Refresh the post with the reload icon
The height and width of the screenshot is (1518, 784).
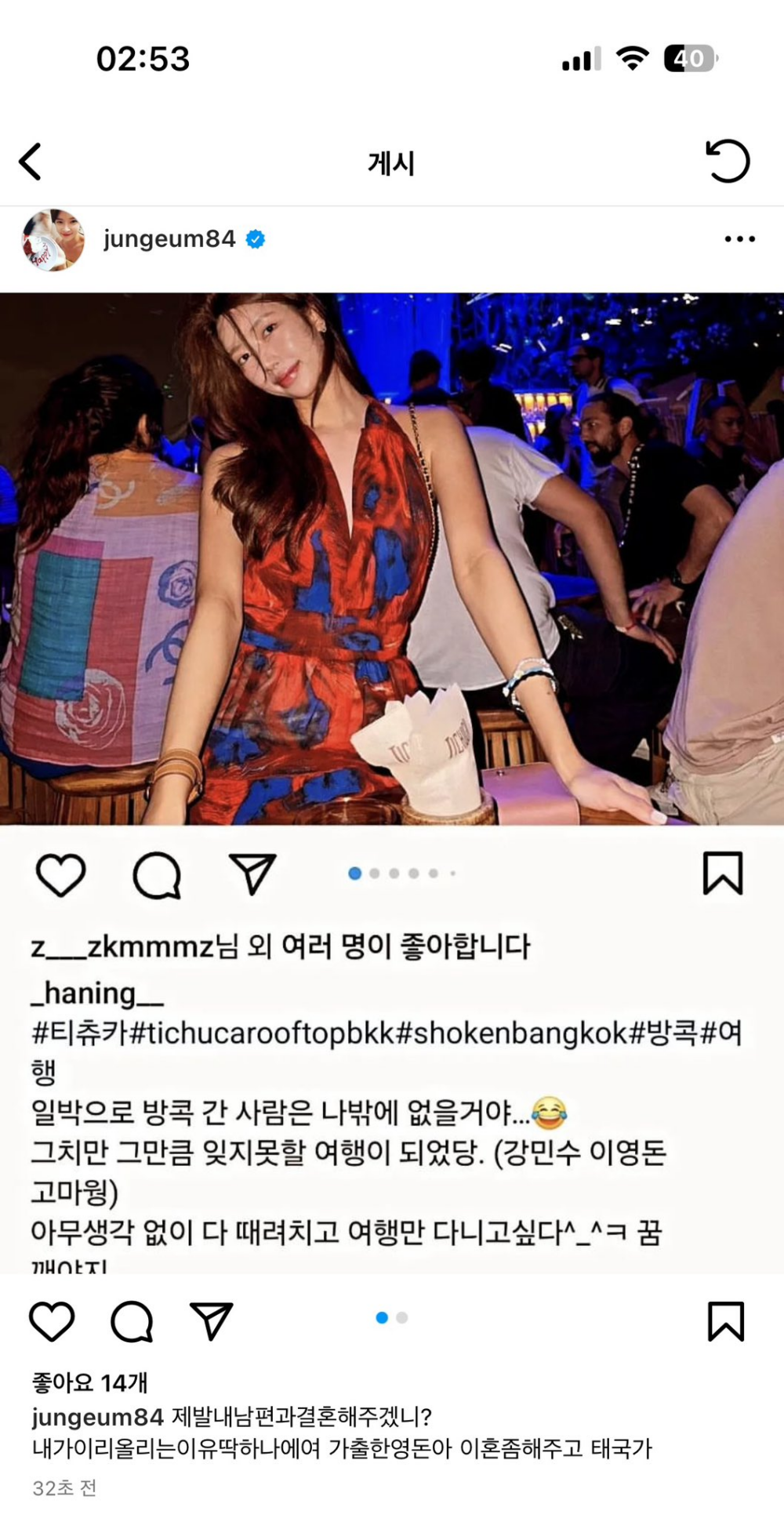click(728, 162)
